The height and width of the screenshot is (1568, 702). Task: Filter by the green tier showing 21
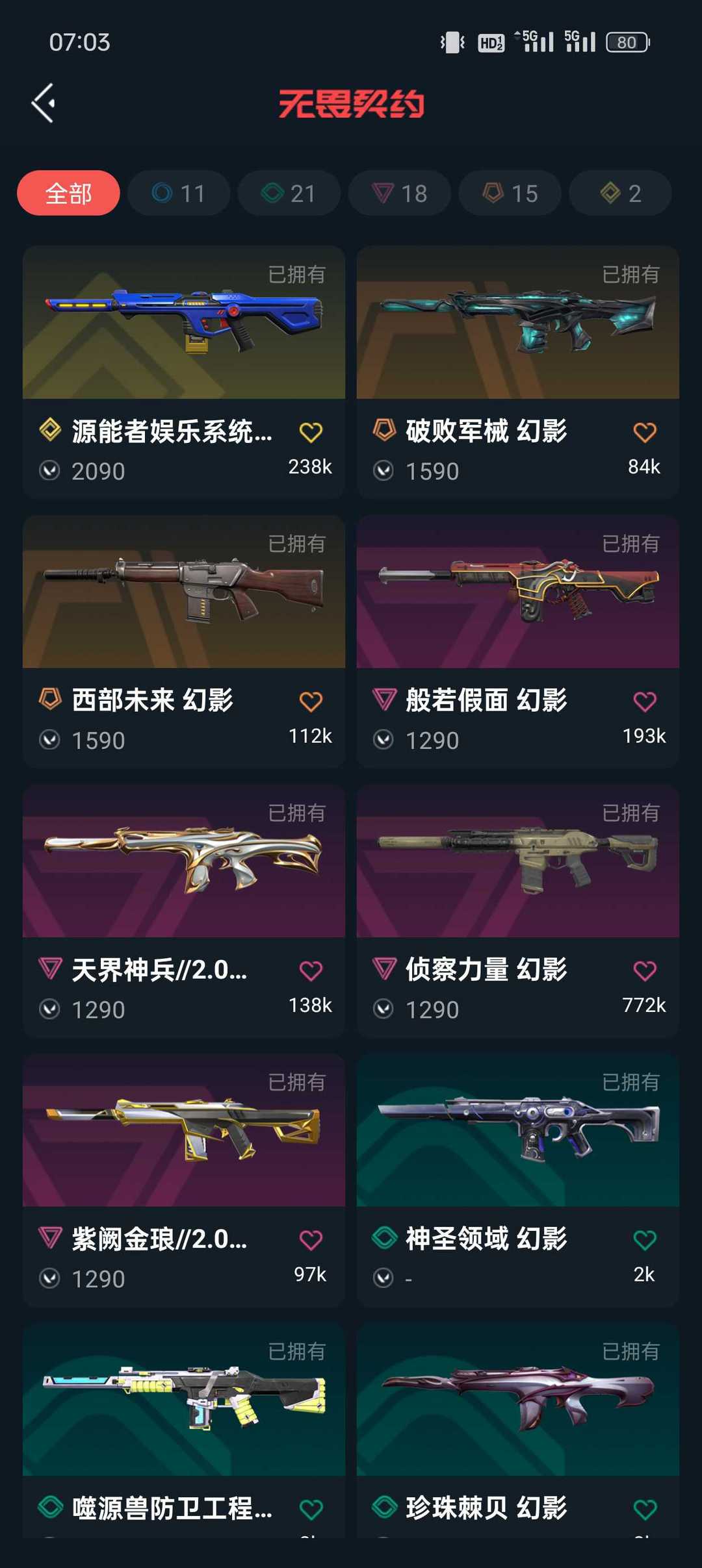(x=289, y=193)
